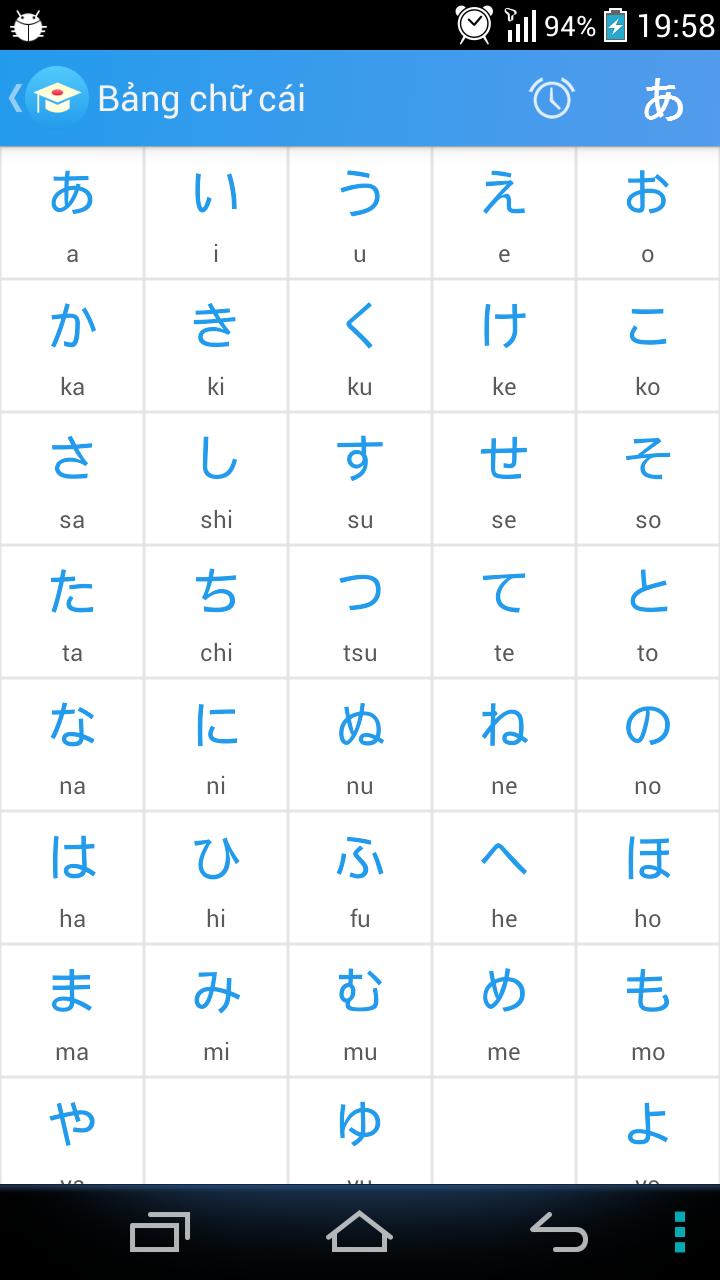Tap the back arrow beside the logo

click(x=14, y=98)
